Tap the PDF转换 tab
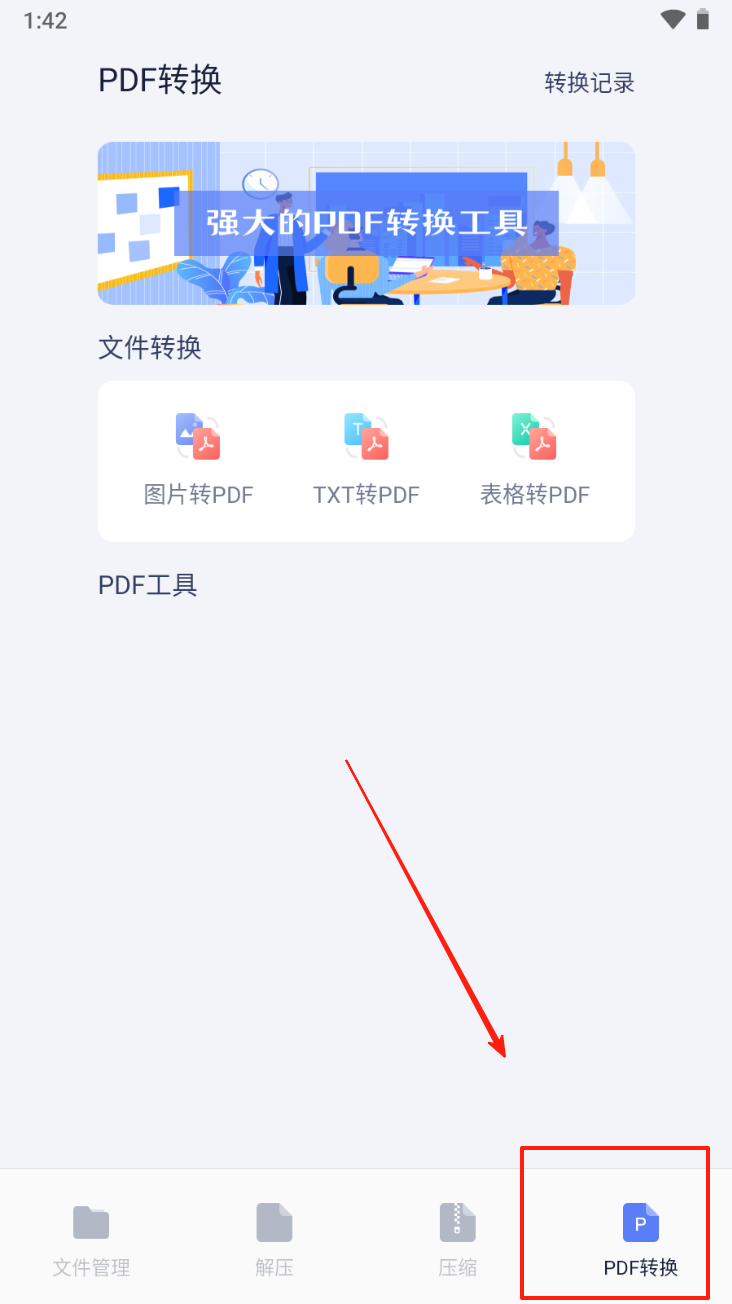Screen dimensions: 732x1304 [640, 1240]
